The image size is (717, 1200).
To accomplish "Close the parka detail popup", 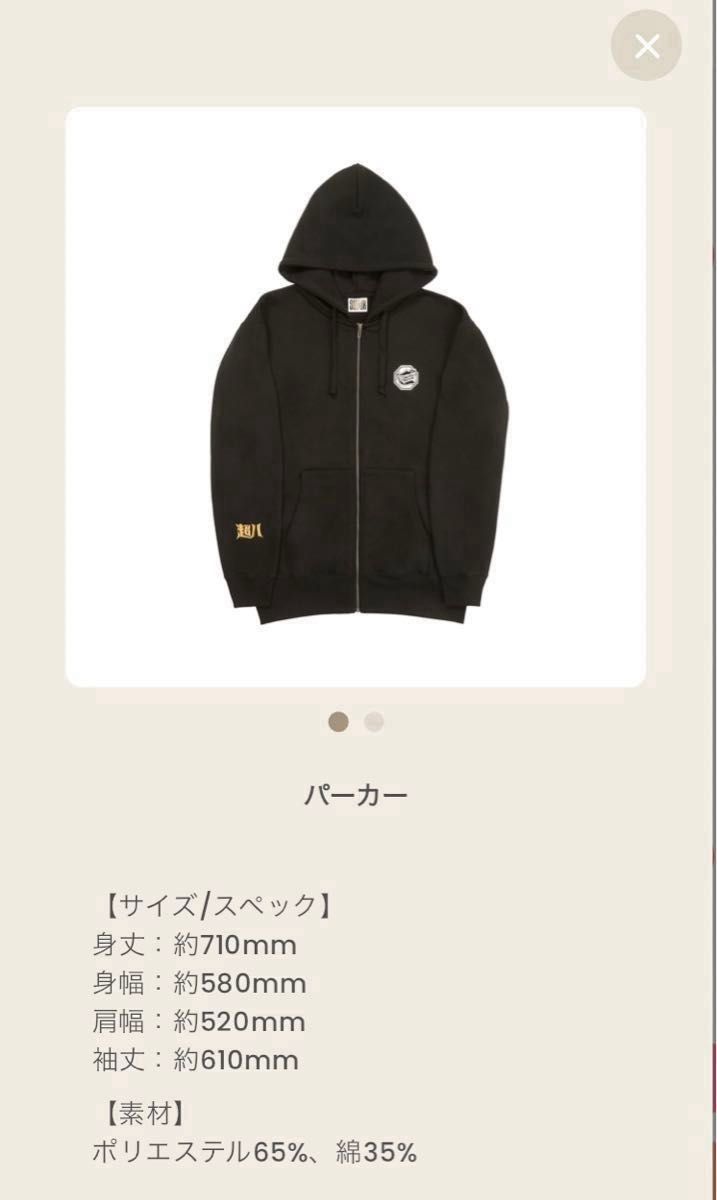I will 647,46.
